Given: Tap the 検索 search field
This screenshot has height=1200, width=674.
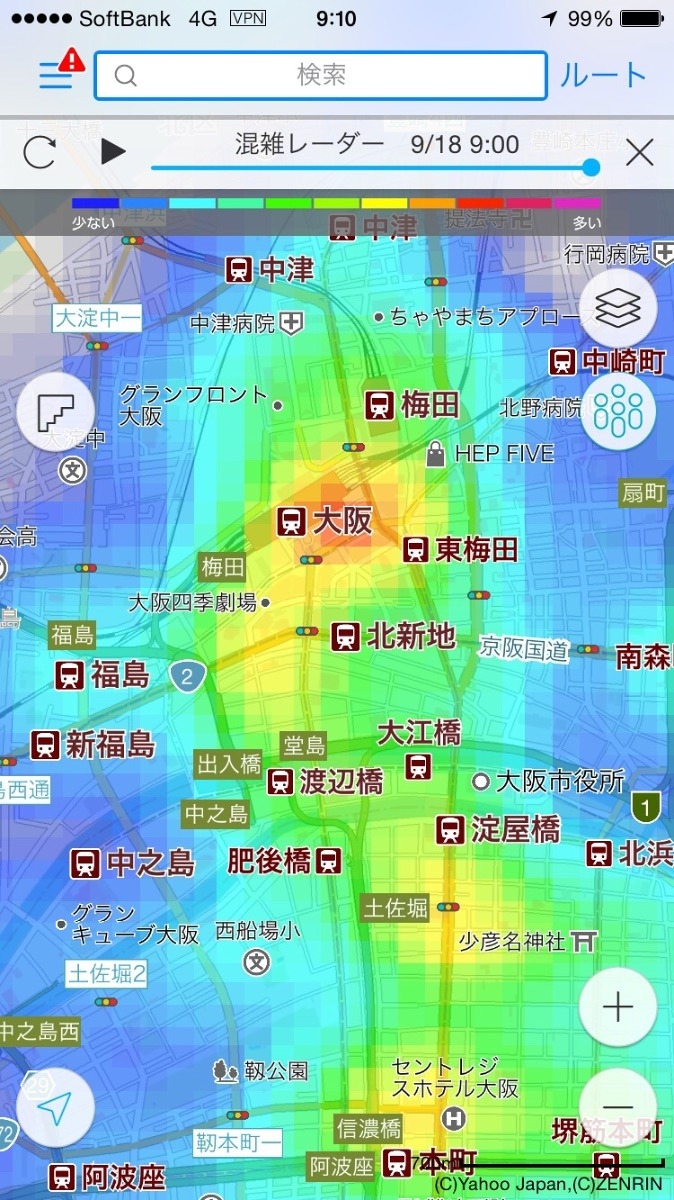Looking at the screenshot, I should point(321,76).
